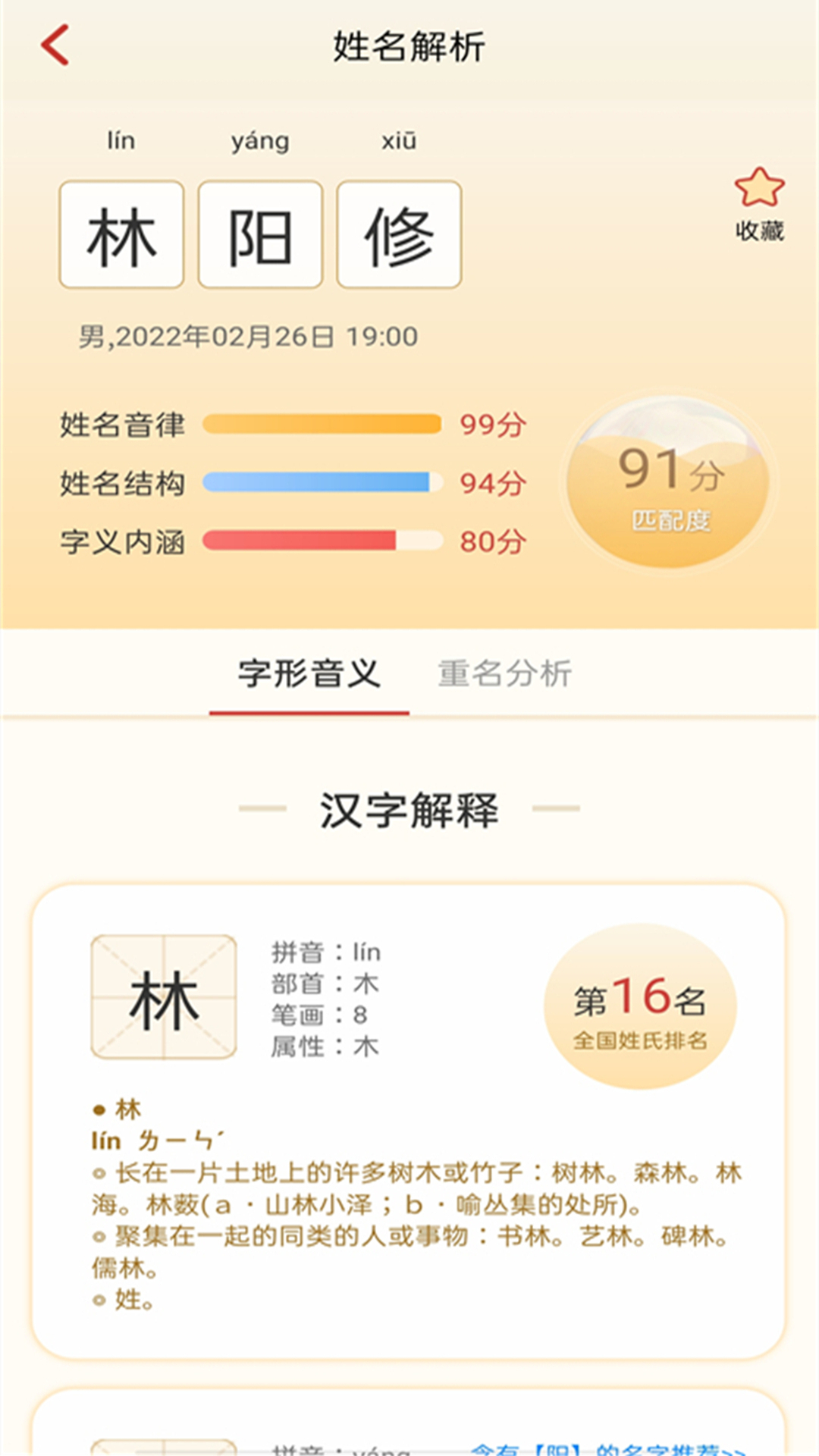Select the 字形音义 tab
819x1456 pixels.
(x=309, y=673)
